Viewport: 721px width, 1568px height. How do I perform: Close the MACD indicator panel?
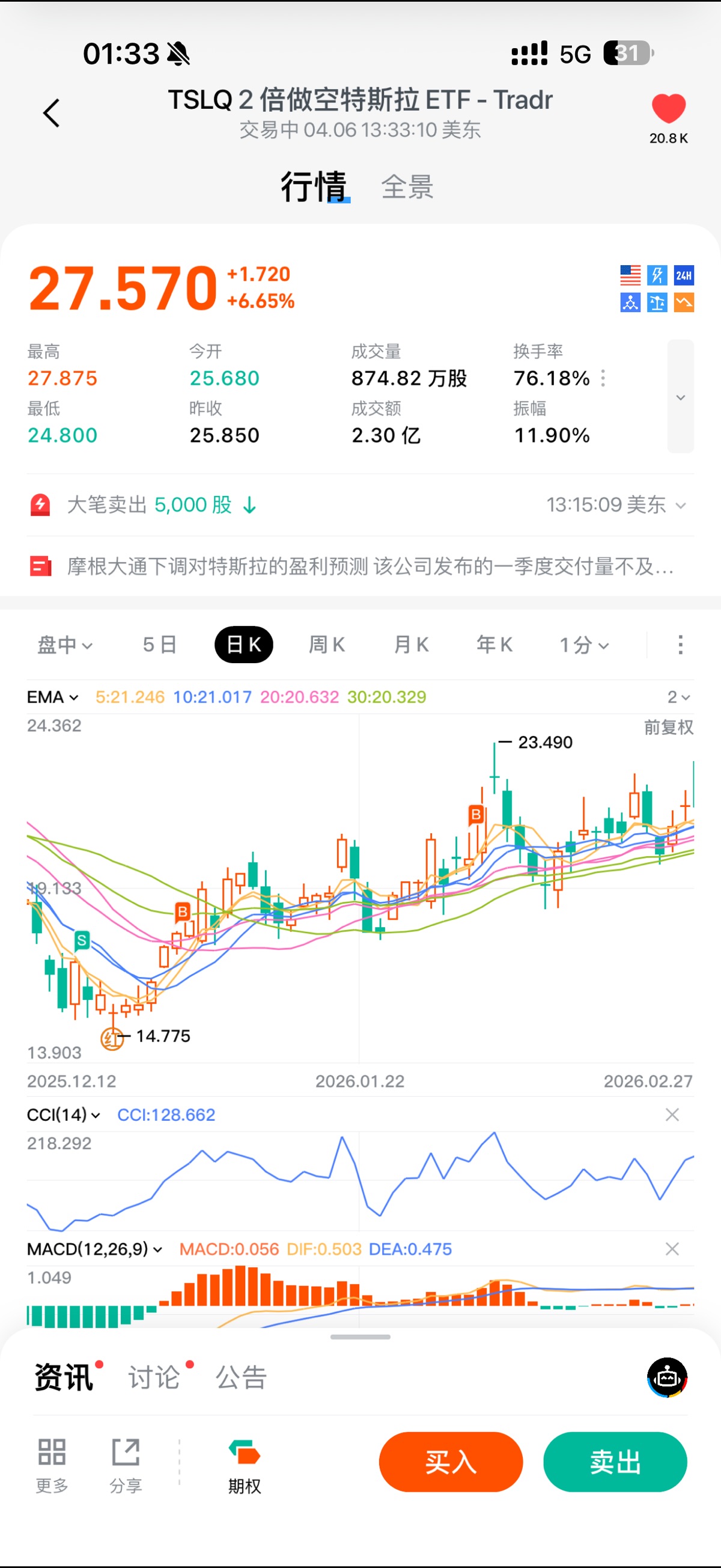coord(672,1249)
